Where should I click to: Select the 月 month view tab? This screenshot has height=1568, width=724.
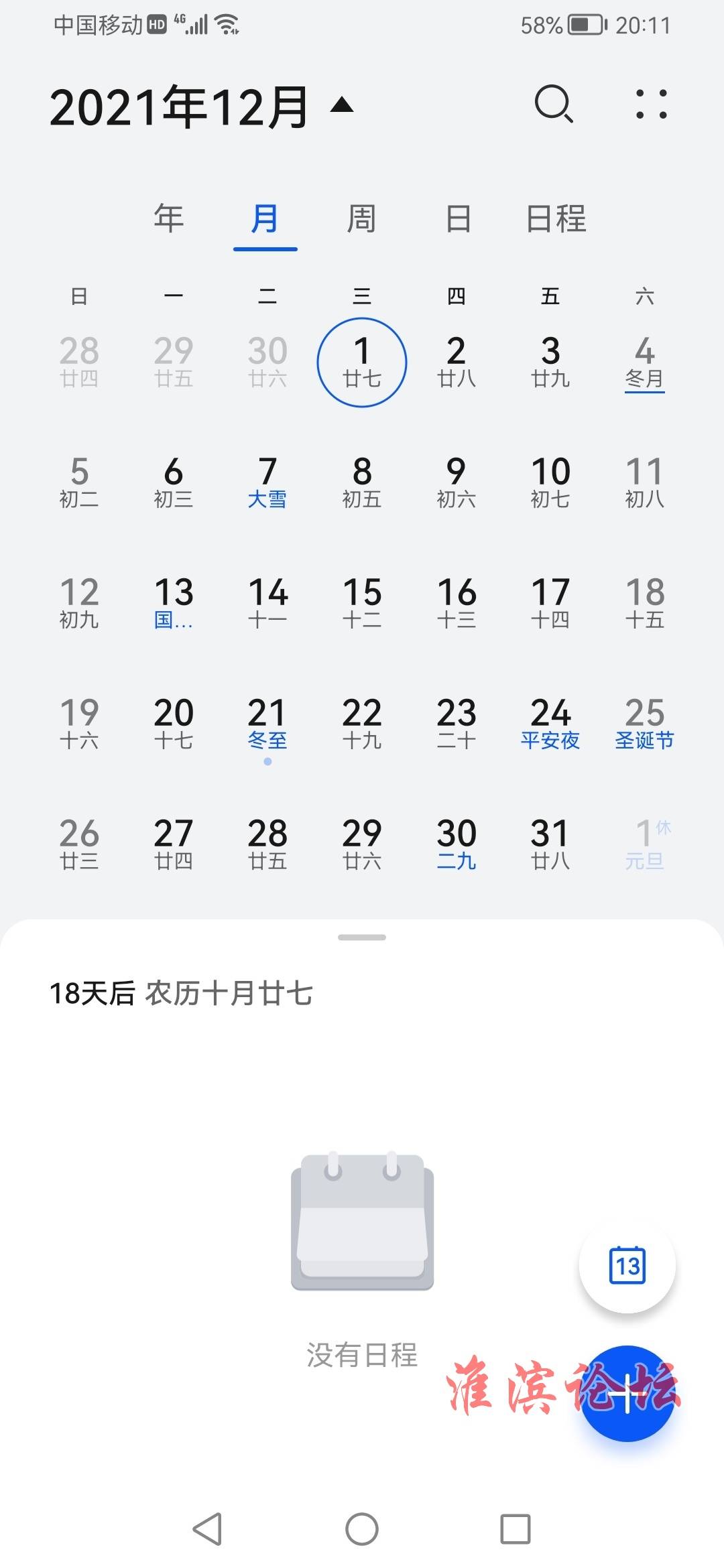point(265,219)
